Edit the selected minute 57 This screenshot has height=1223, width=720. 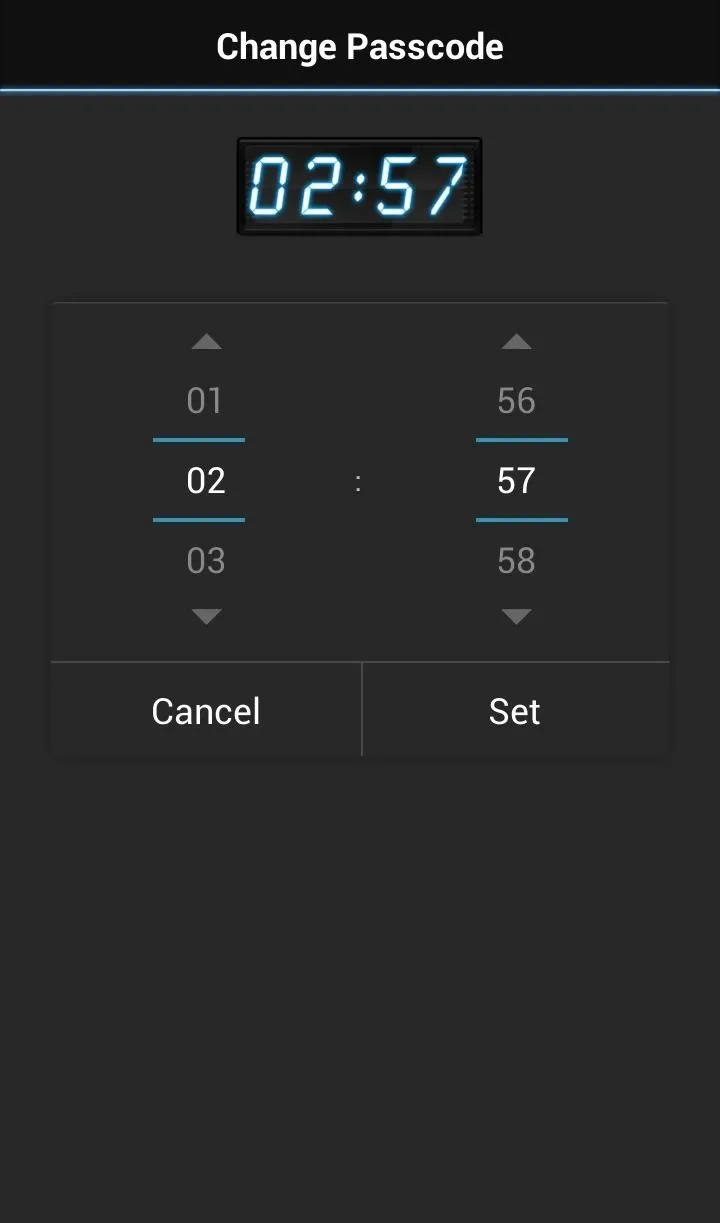(516, 481)
